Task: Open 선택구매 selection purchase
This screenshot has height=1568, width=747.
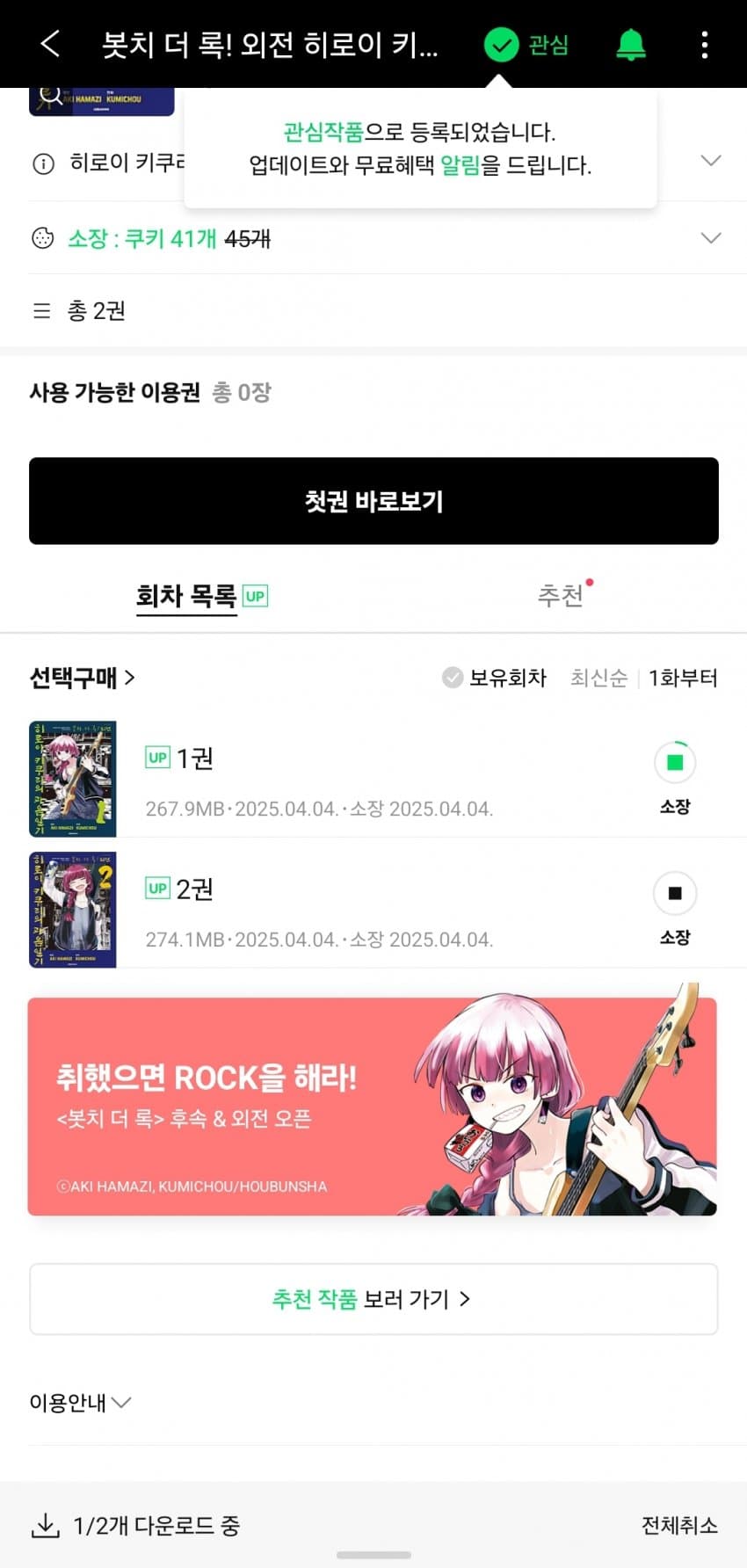Action: (x=82, y=678)
